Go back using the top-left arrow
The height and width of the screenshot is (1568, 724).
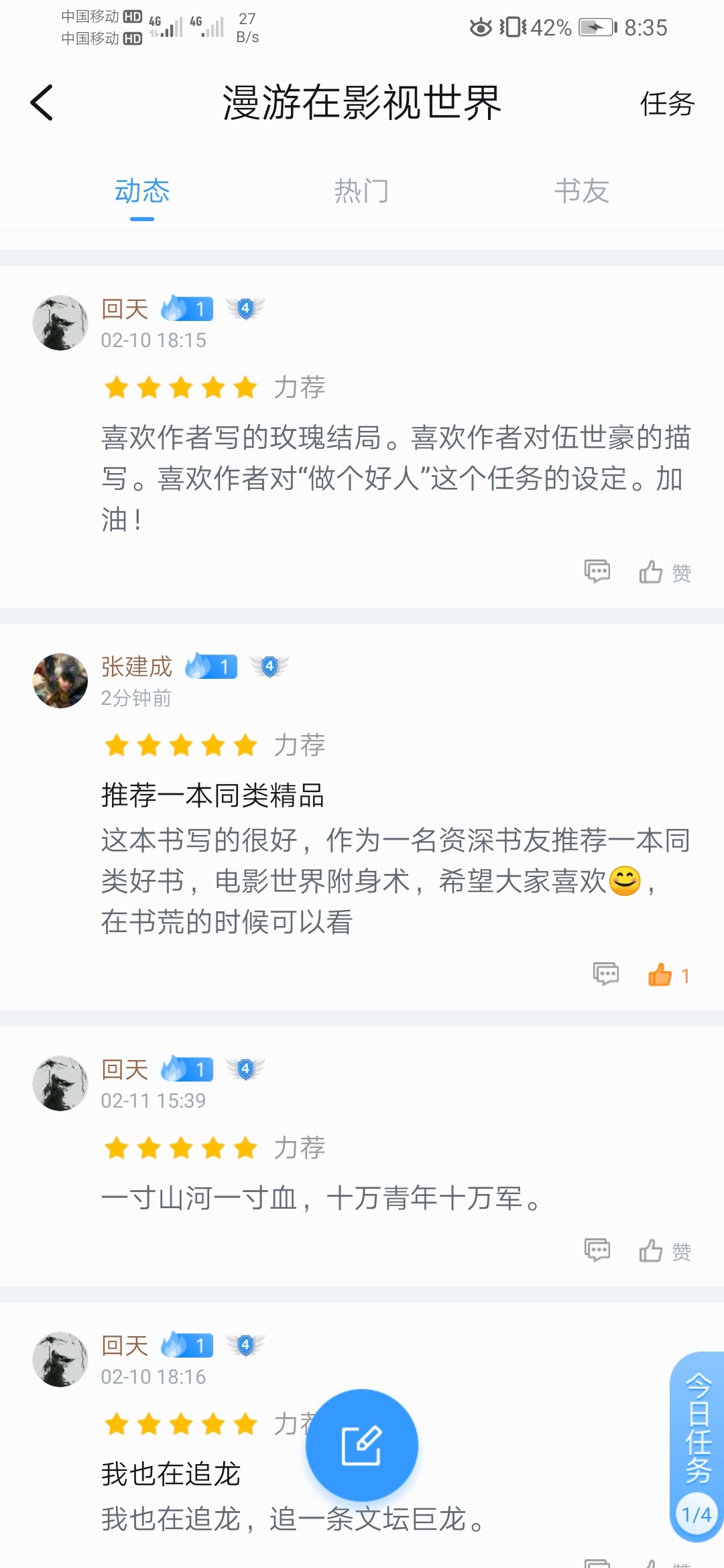pyautogui.click(x=42, y=103)
